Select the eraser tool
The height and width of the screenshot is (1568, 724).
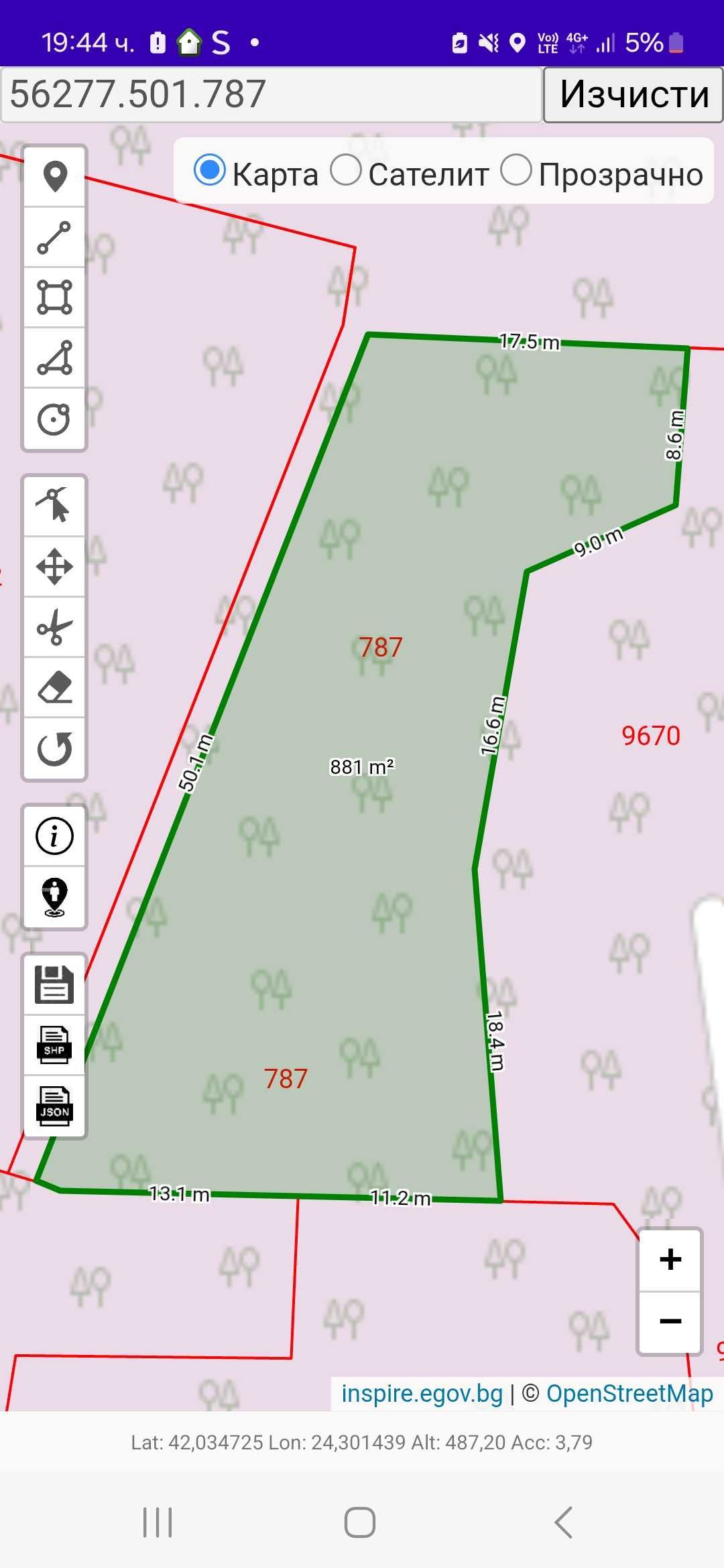click(x=55, y=688)
